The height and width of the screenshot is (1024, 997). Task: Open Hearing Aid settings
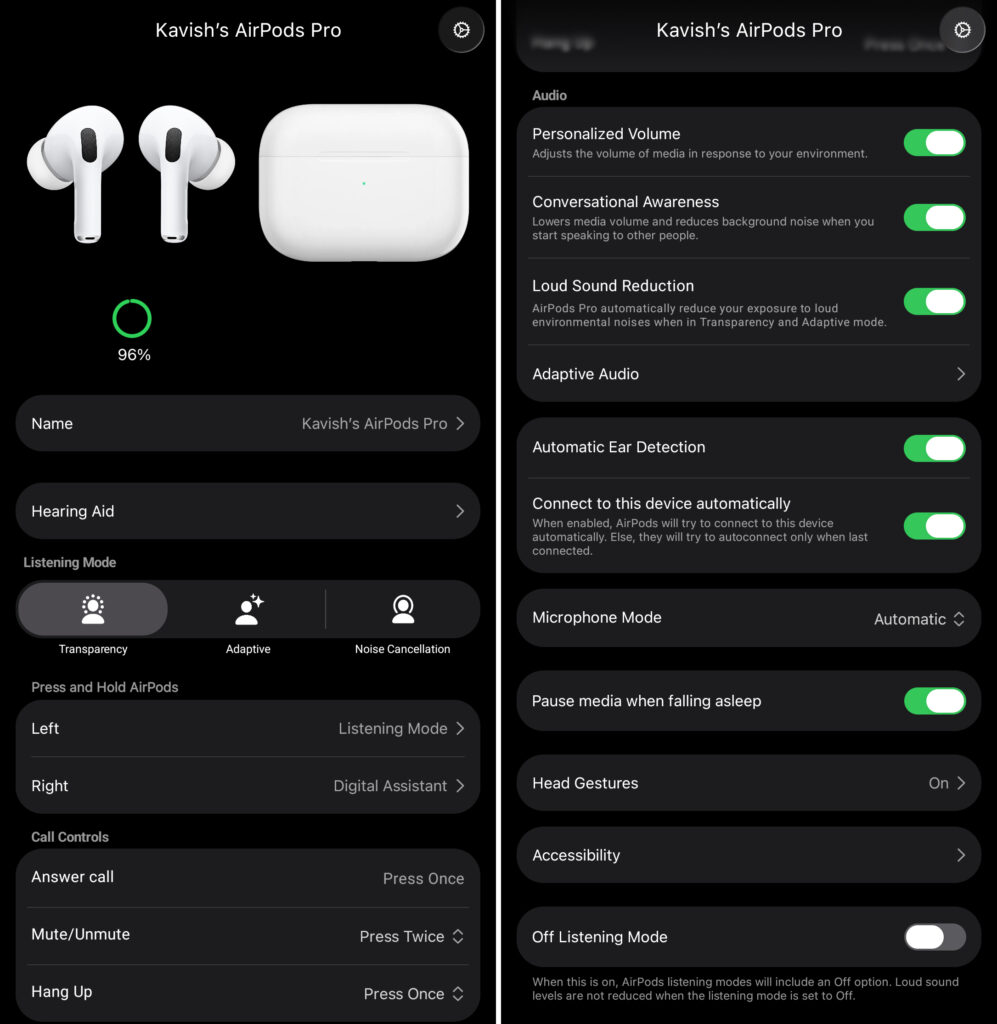click(x=247, y=511)
